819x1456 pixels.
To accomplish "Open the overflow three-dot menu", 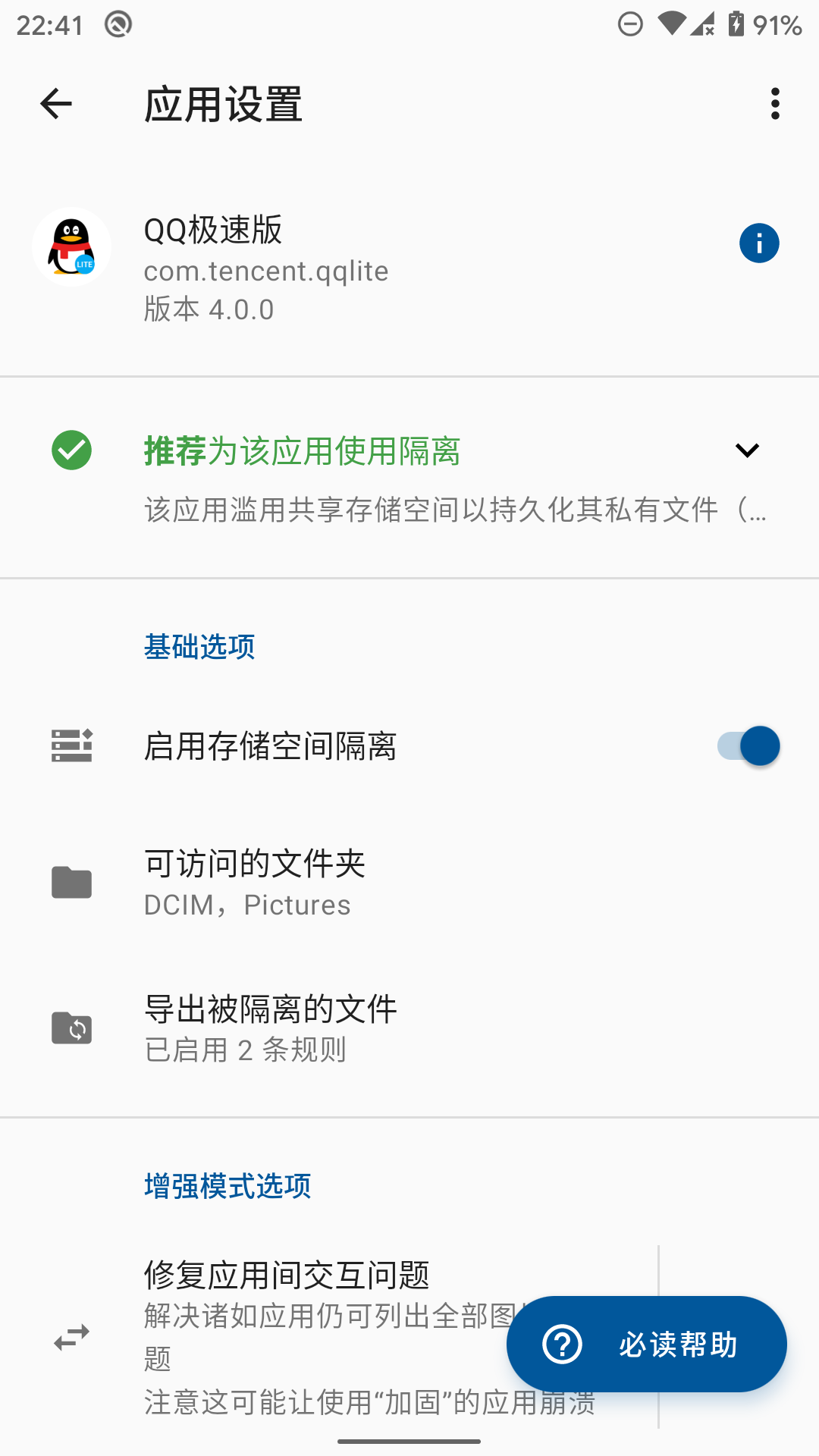I will [774, 105].
